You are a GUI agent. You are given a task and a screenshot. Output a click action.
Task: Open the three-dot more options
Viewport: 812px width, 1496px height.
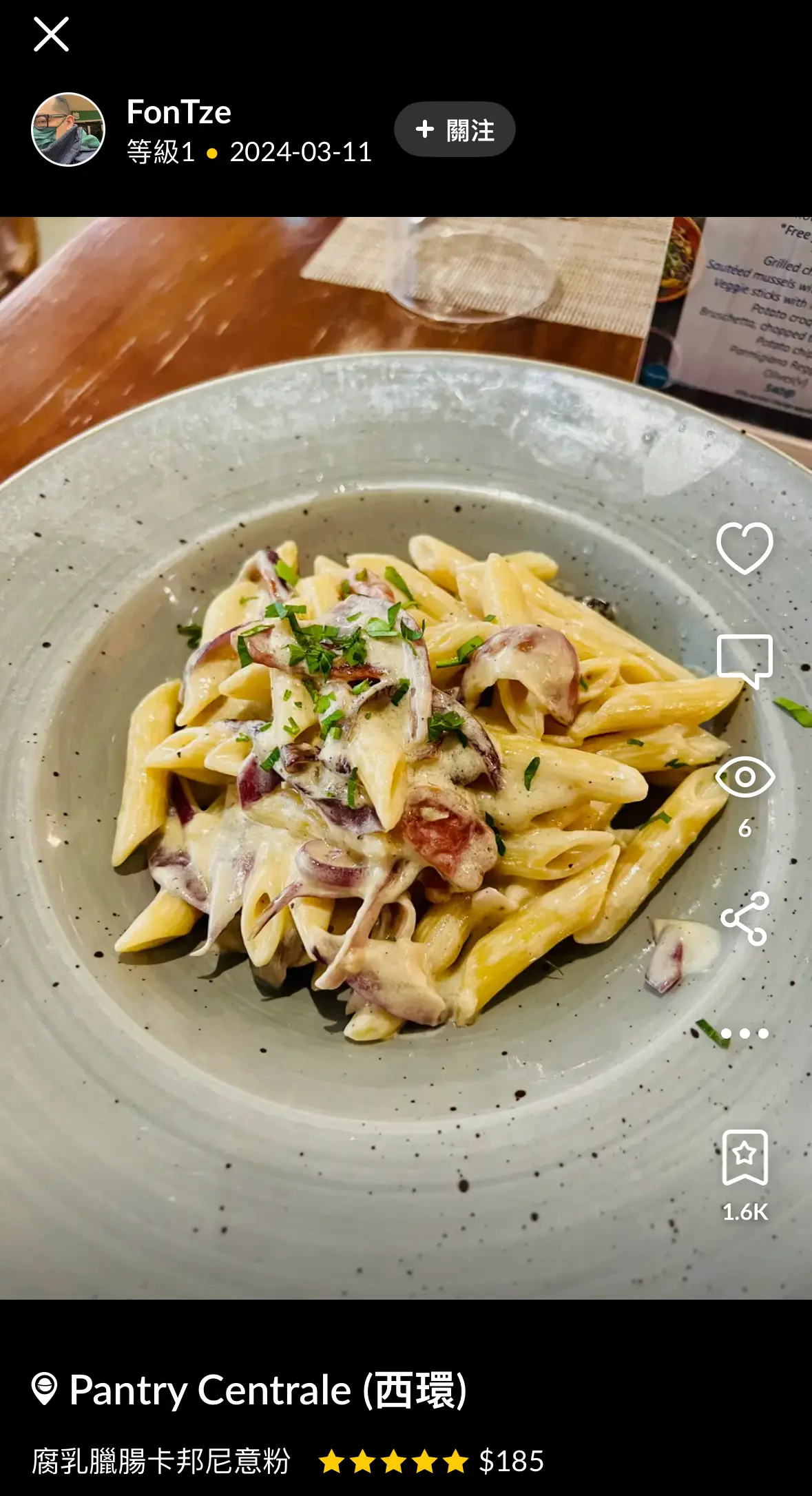745,1033
